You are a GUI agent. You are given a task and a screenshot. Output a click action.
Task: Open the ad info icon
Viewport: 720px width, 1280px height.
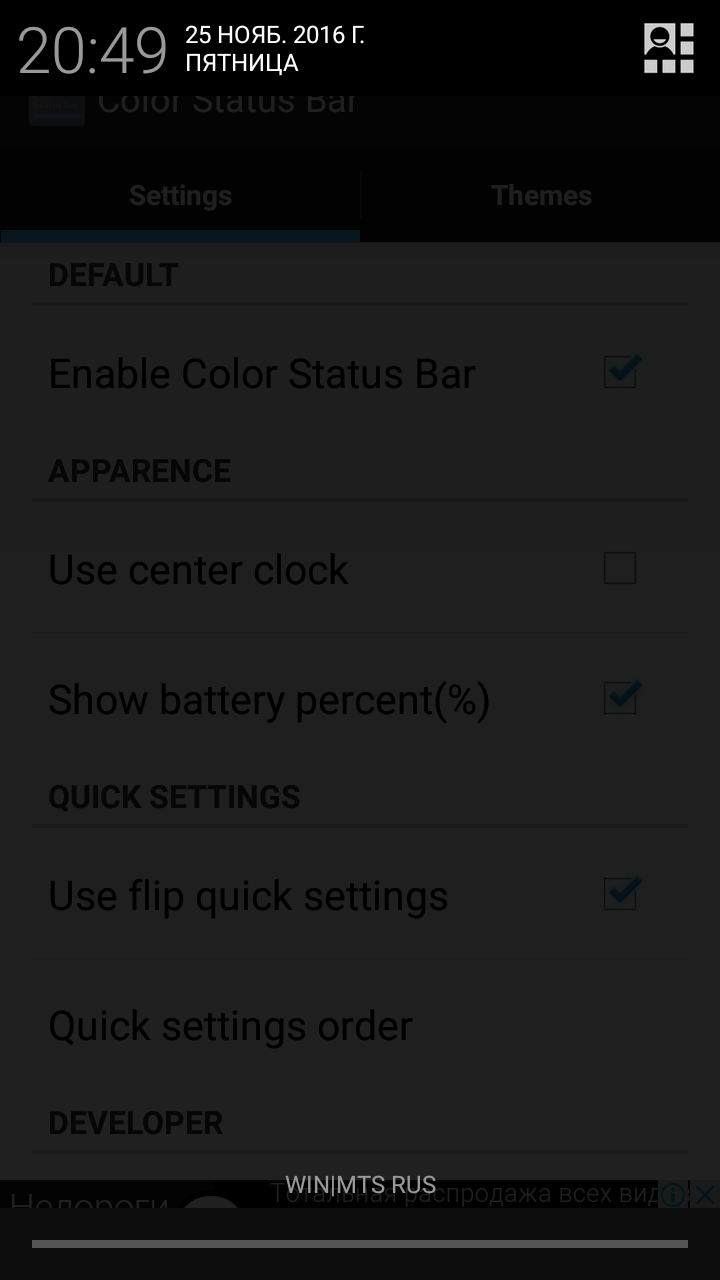click(675, 1194)
